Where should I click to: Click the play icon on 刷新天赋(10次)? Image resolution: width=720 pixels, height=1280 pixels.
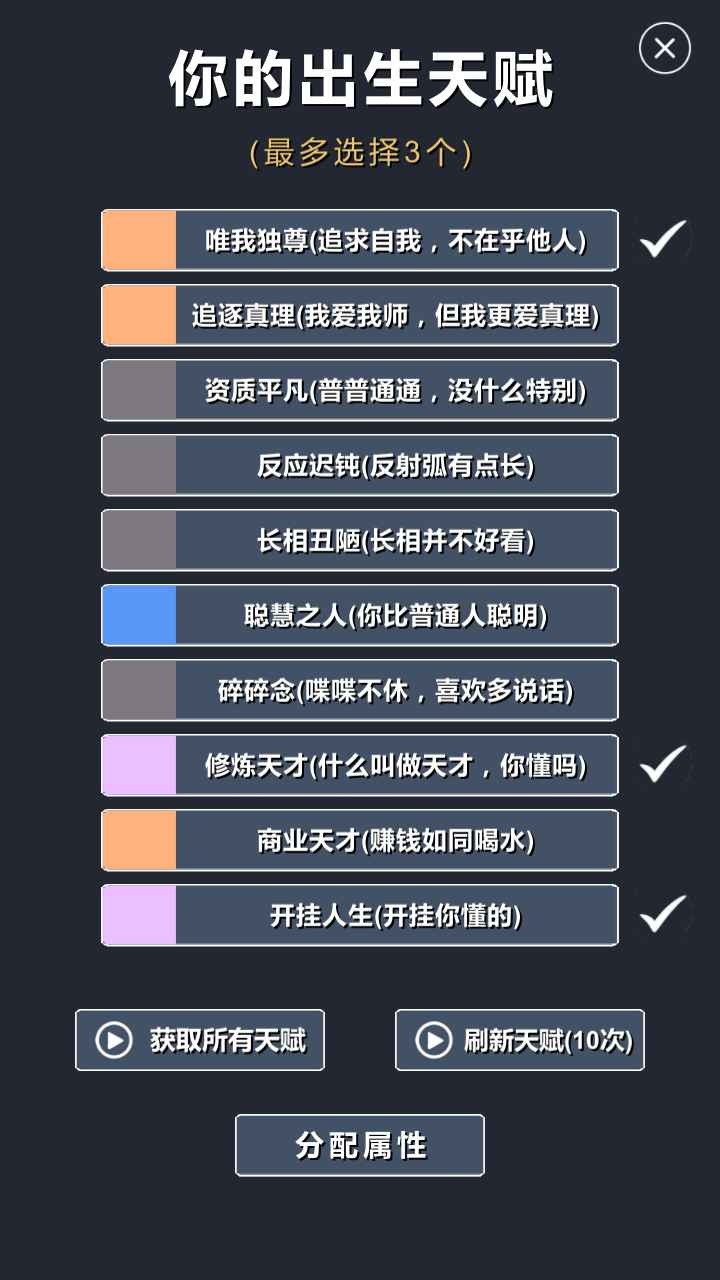(x=436, y=1040)
